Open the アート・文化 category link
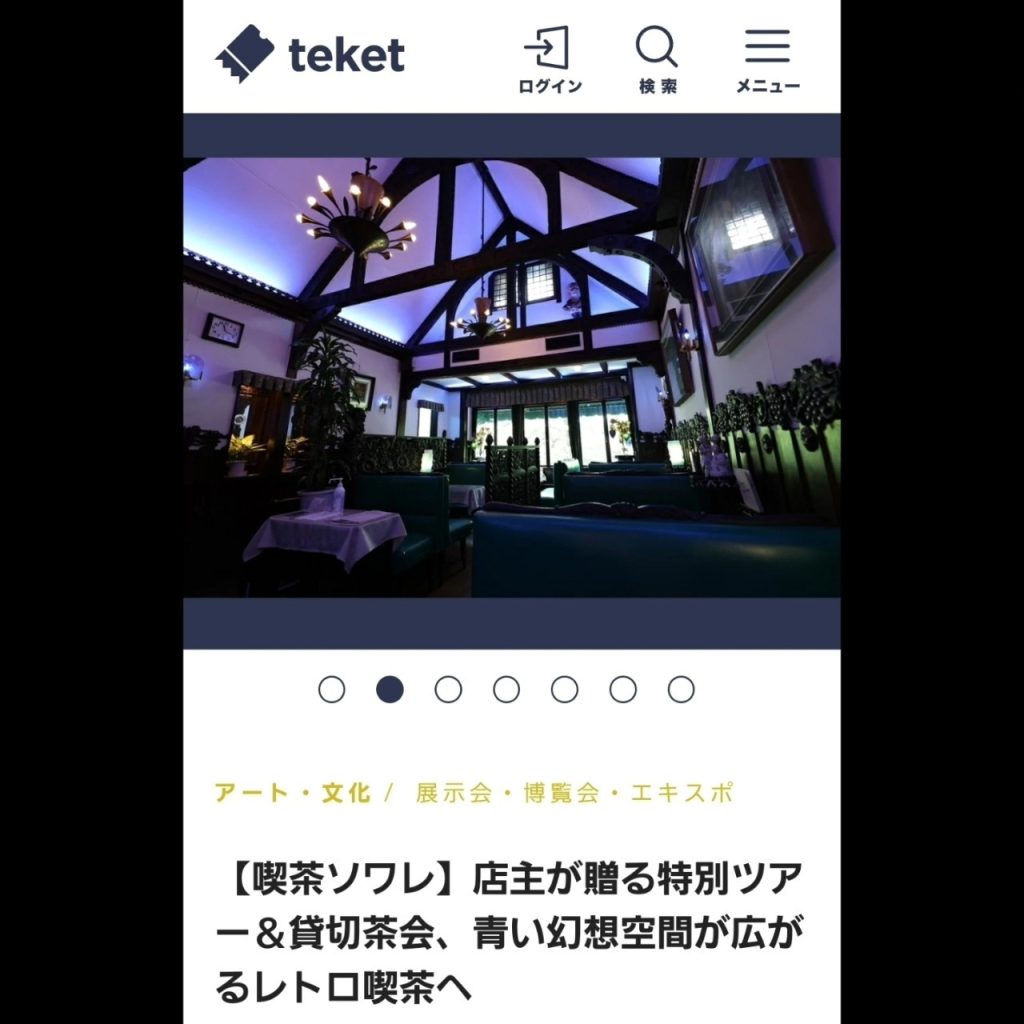The height and width of the screenshot is (1024, 1024). pyautogui.click(x=292, y=794)
